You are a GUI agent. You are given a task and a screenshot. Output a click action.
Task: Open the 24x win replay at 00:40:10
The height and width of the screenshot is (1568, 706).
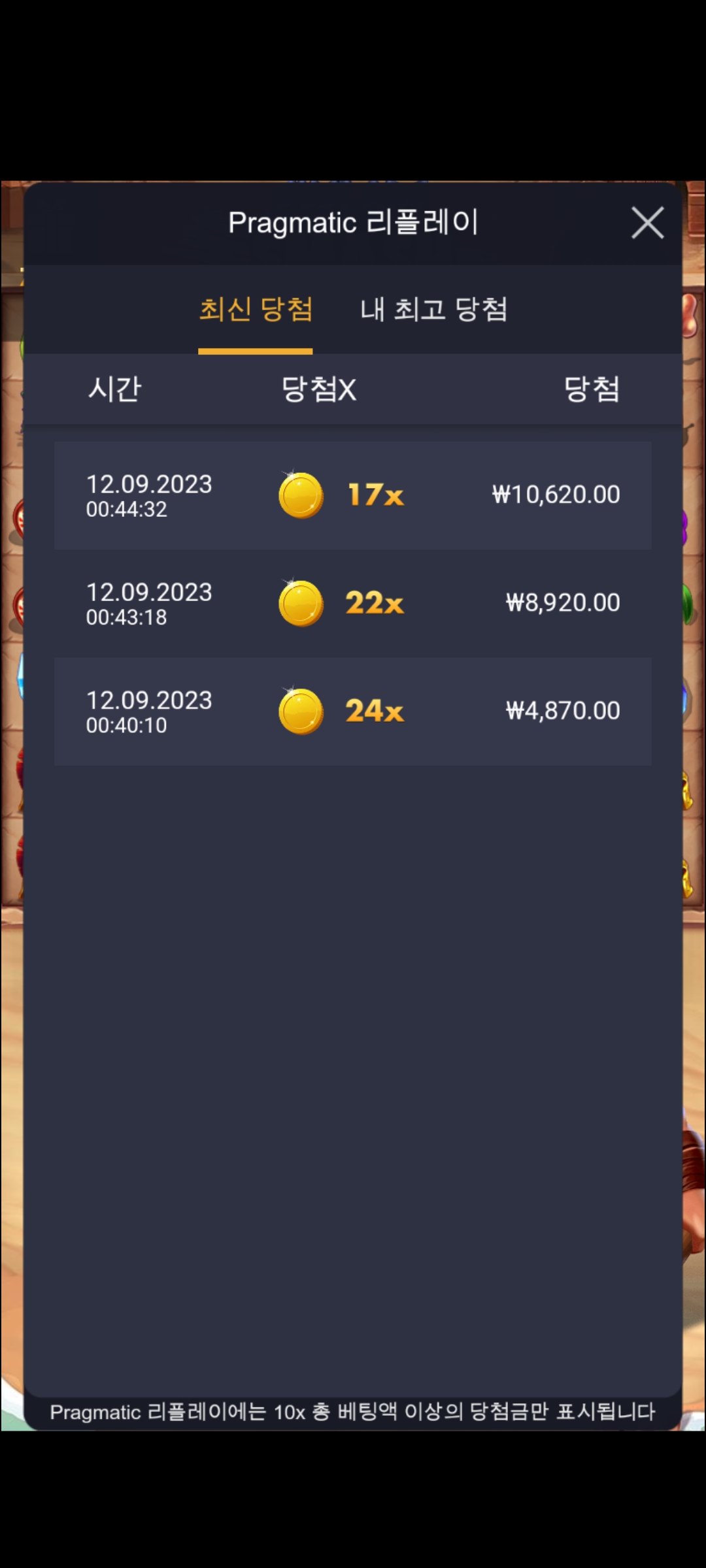click(353, 711)
